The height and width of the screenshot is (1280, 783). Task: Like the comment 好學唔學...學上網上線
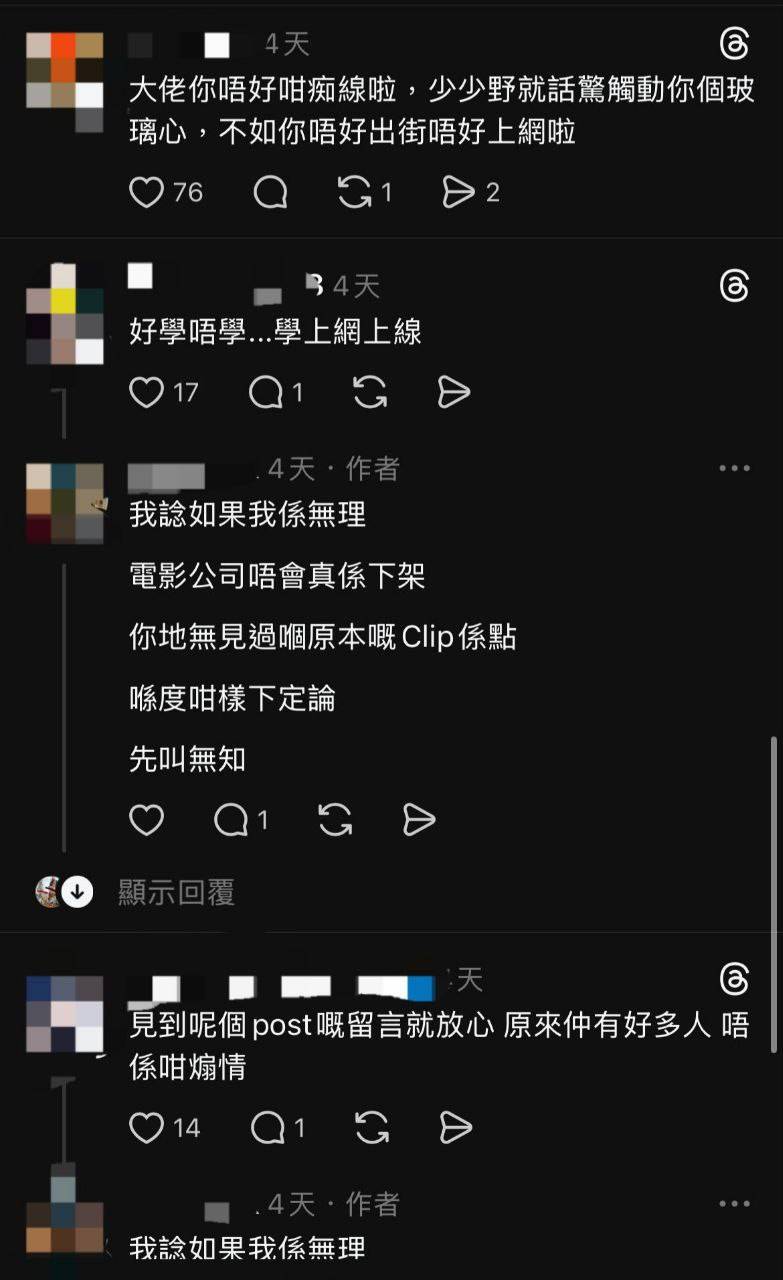point(147,393)
